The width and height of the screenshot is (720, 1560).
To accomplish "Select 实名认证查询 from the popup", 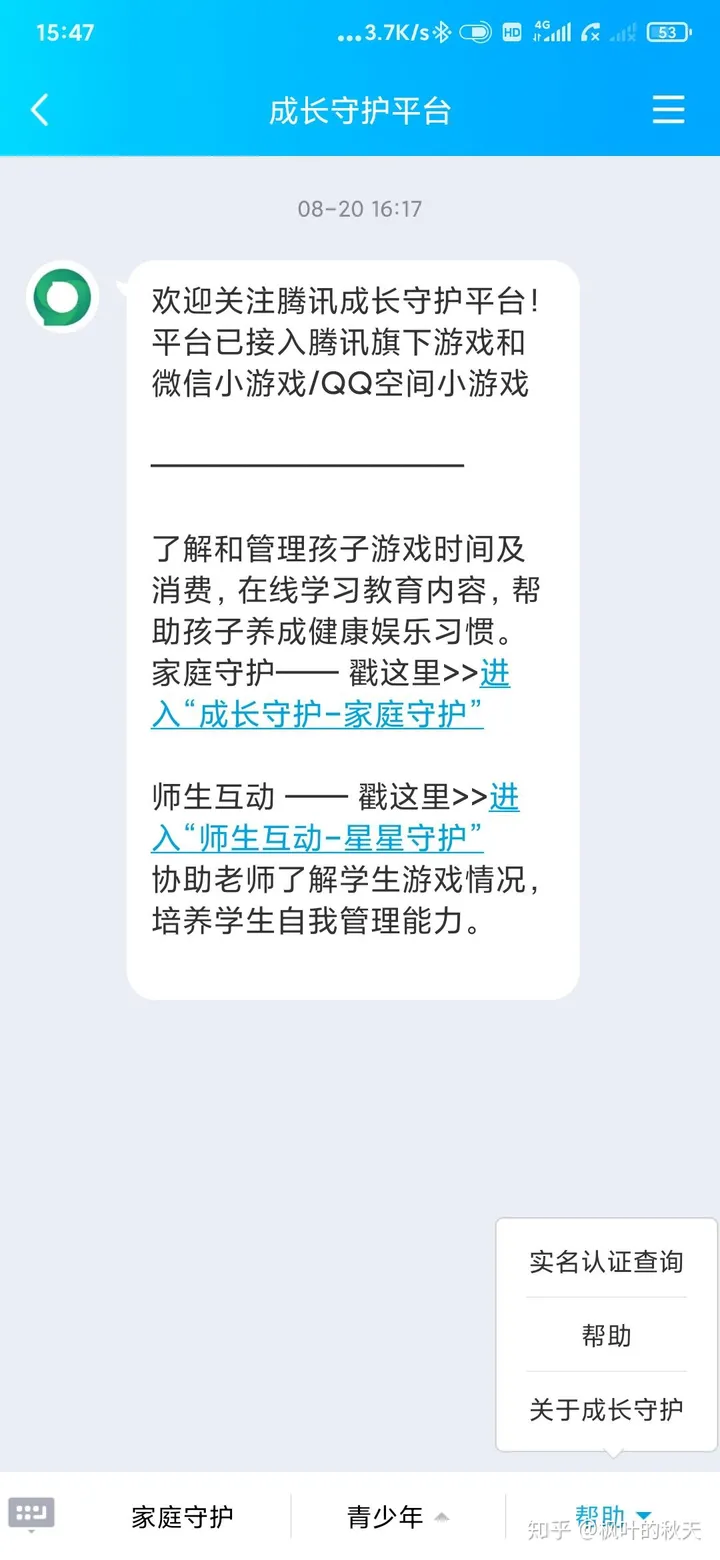I will click(x=606, y=1262).
